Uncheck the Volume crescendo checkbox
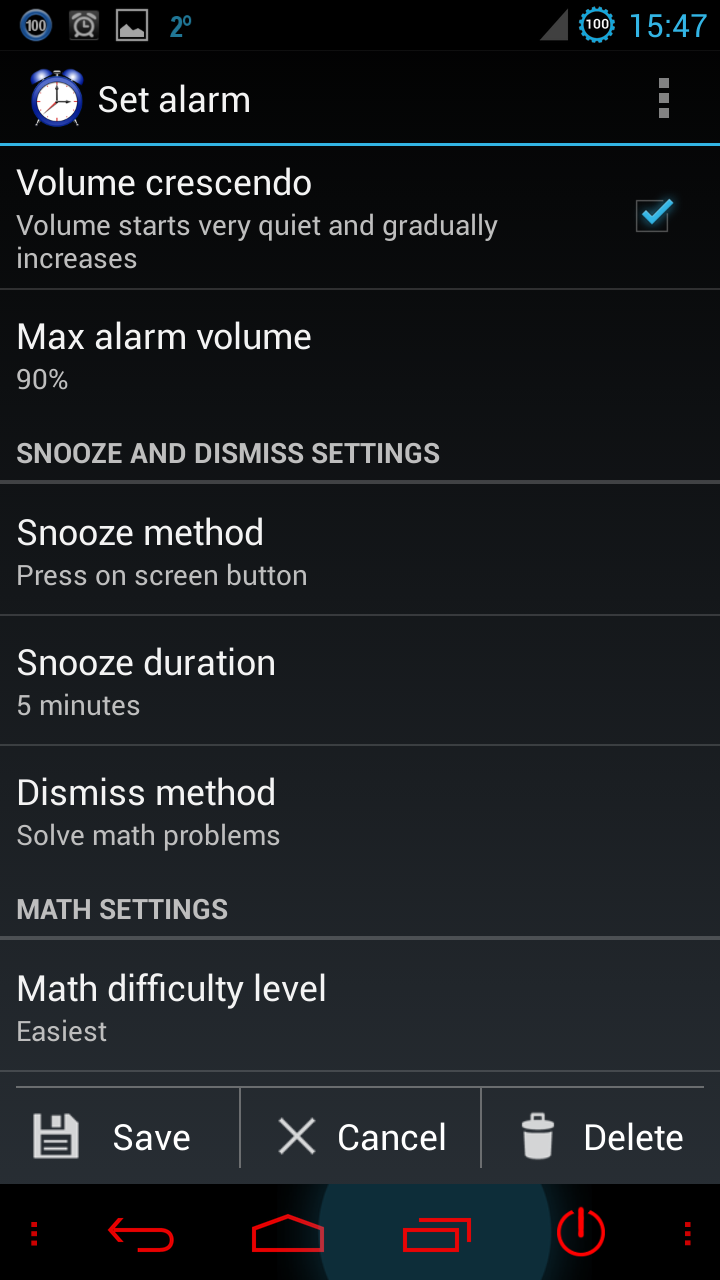This screenshot has width=720, height=1280. point(651,215)
